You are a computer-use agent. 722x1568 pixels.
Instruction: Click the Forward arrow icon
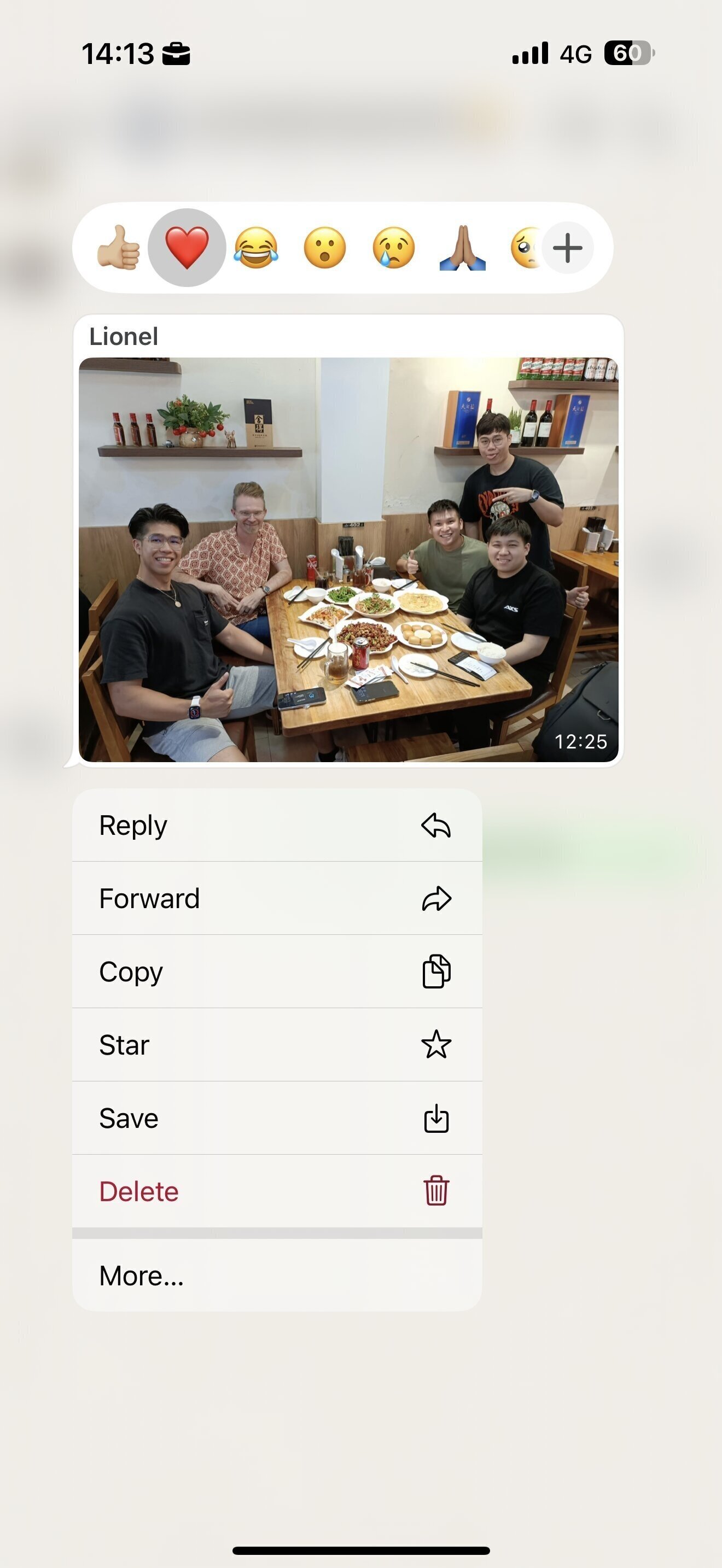436,899
